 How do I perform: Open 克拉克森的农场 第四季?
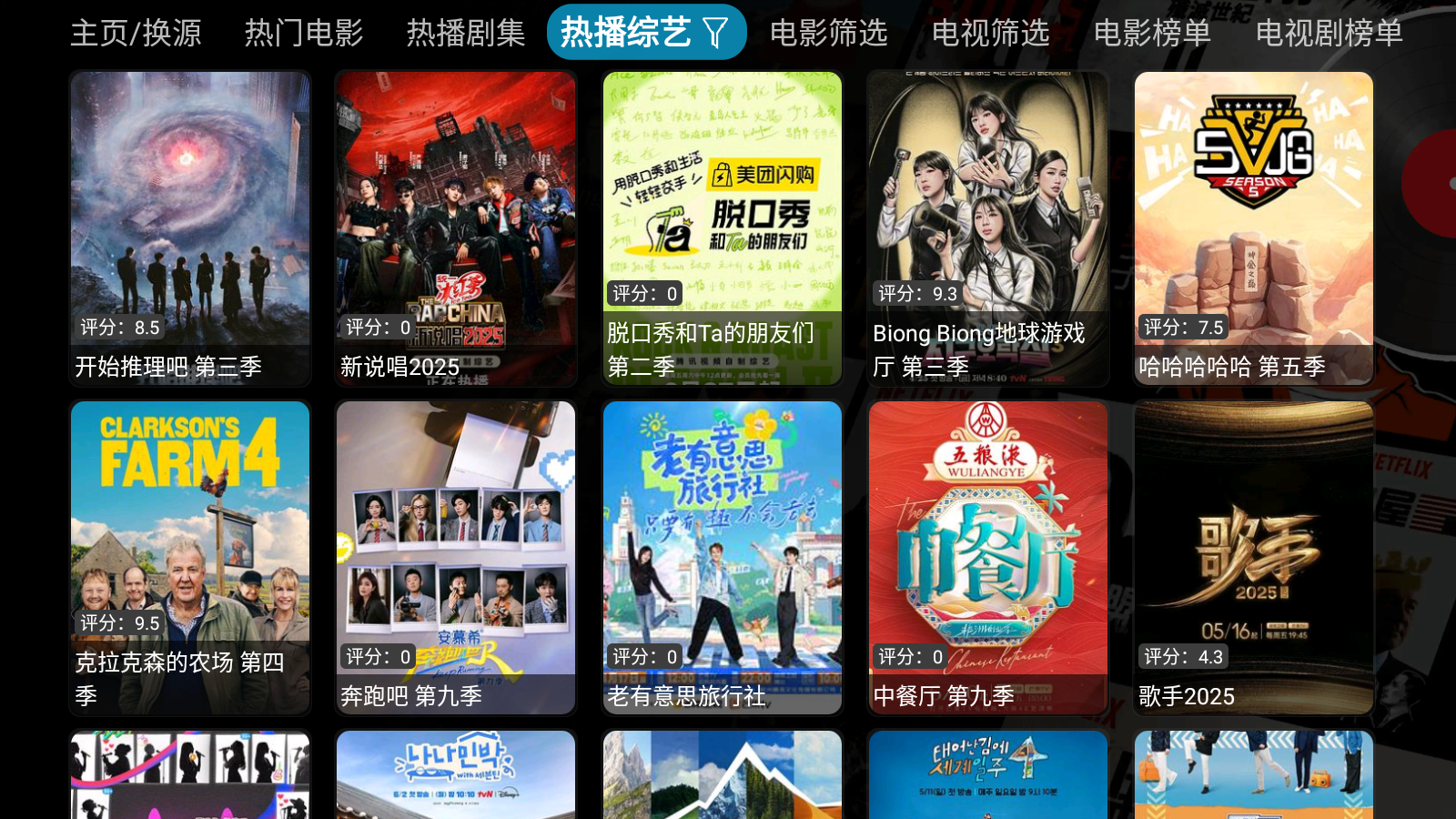pyautogui.click(x=190, y=557)
